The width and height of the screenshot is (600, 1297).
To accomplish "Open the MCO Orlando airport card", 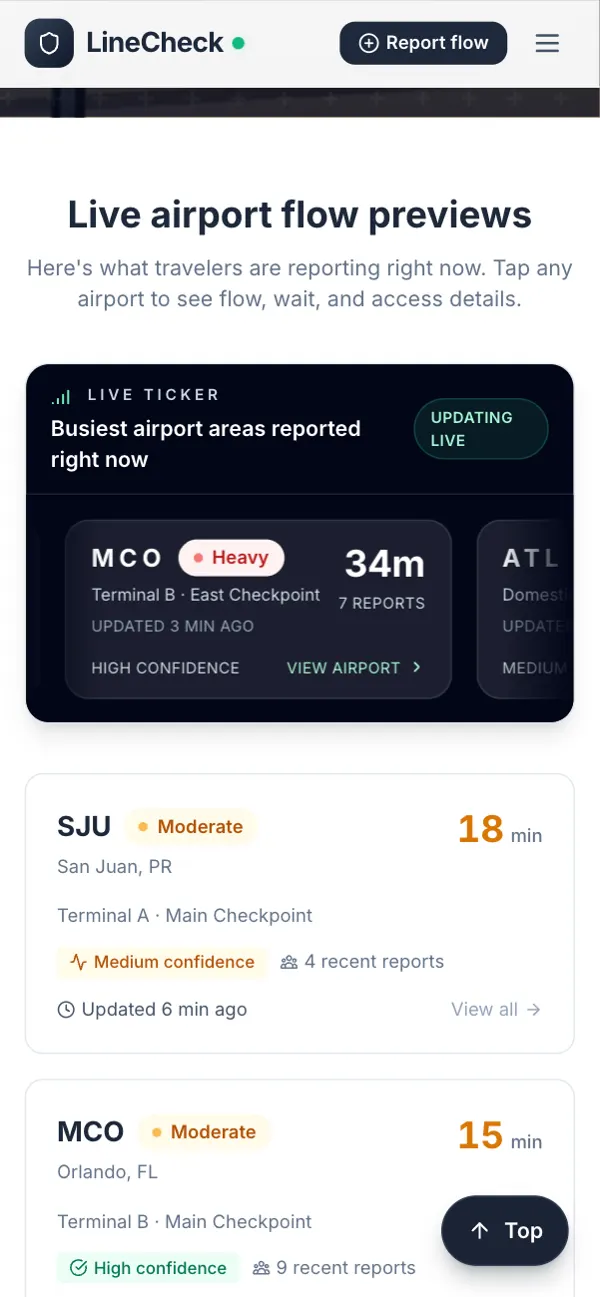I will tap(300, 1188).
